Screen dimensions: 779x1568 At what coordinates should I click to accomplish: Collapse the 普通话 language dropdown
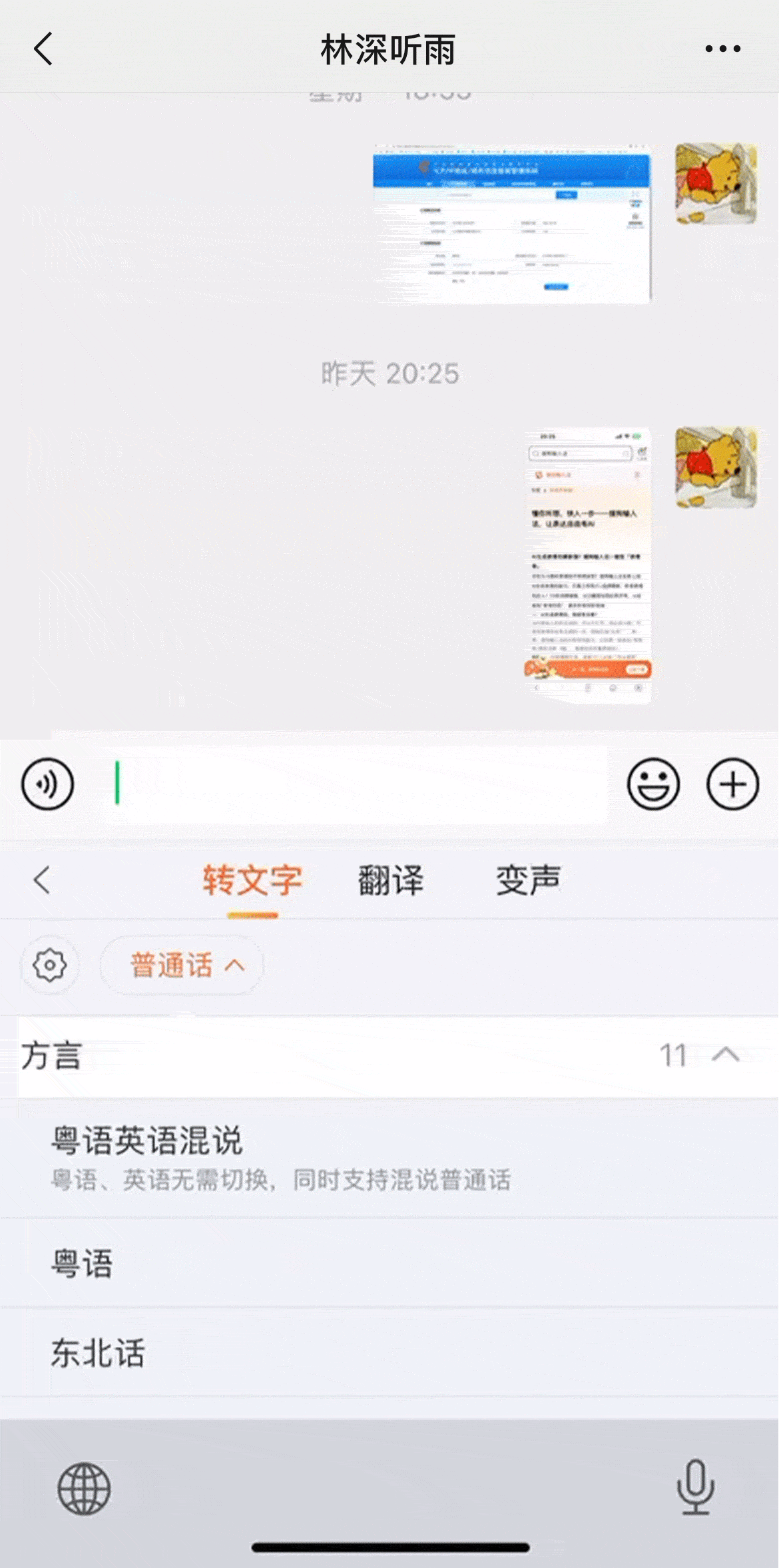pos(182,965)
